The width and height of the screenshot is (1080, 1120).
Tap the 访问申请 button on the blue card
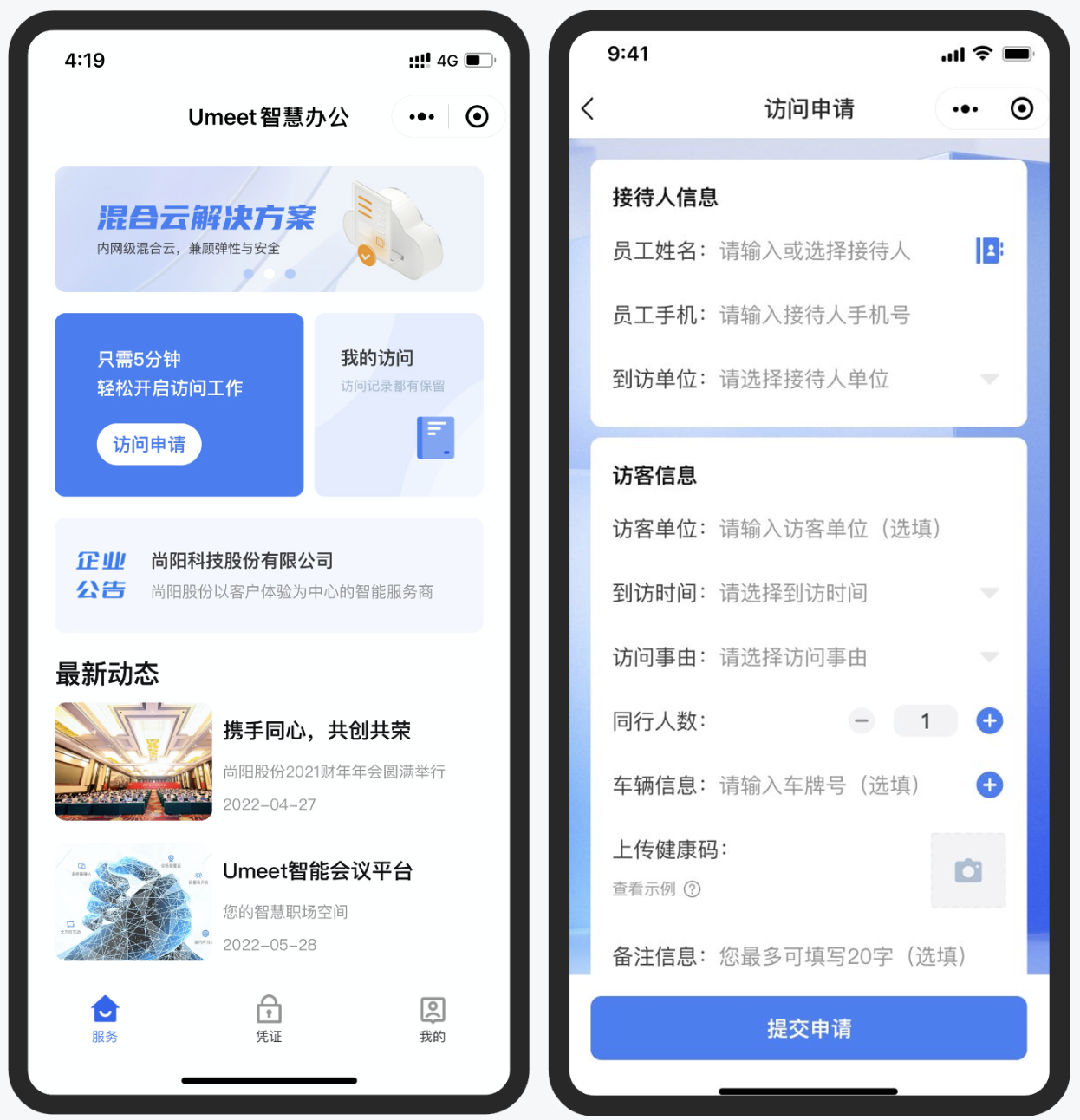tap(149, 445)
